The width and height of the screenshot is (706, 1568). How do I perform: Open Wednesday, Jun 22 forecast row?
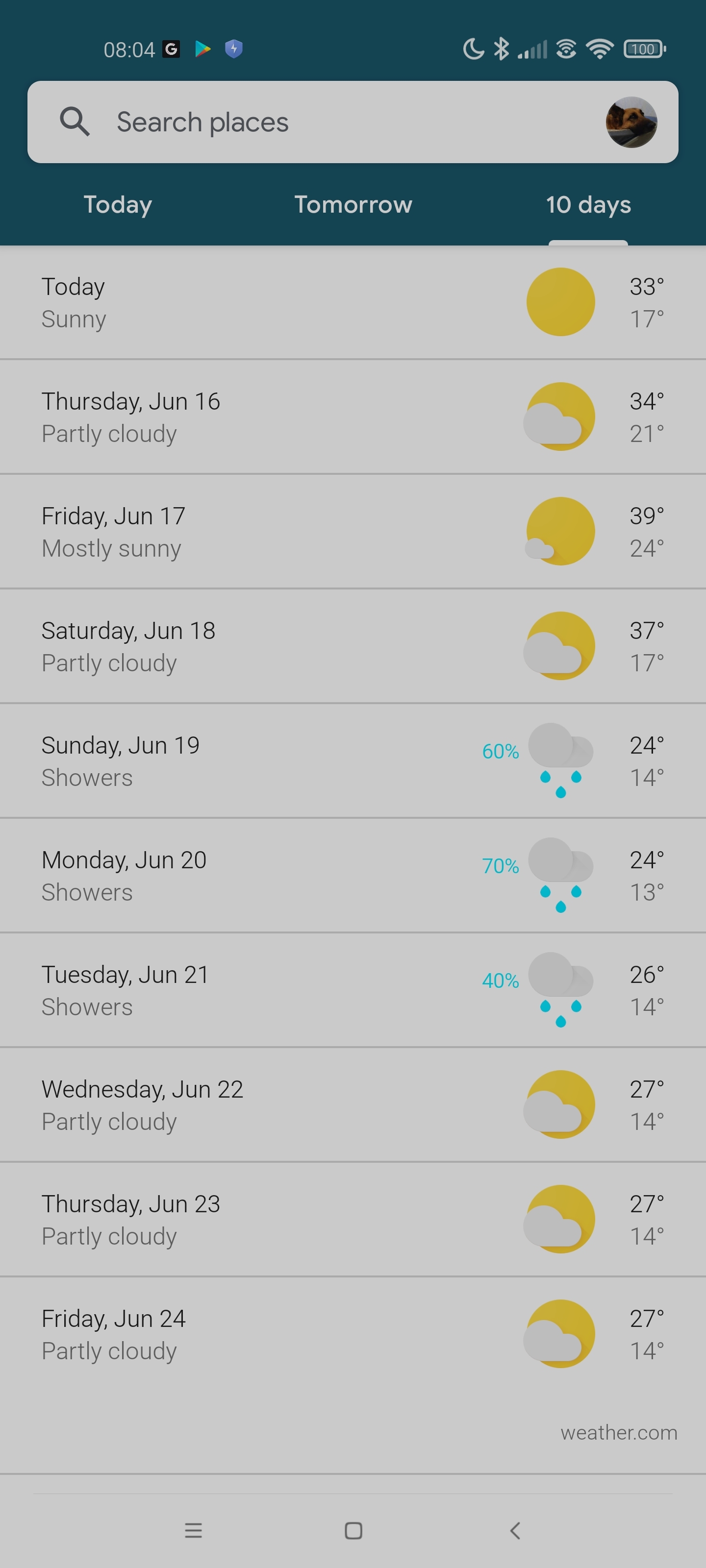pos(353,1105)
